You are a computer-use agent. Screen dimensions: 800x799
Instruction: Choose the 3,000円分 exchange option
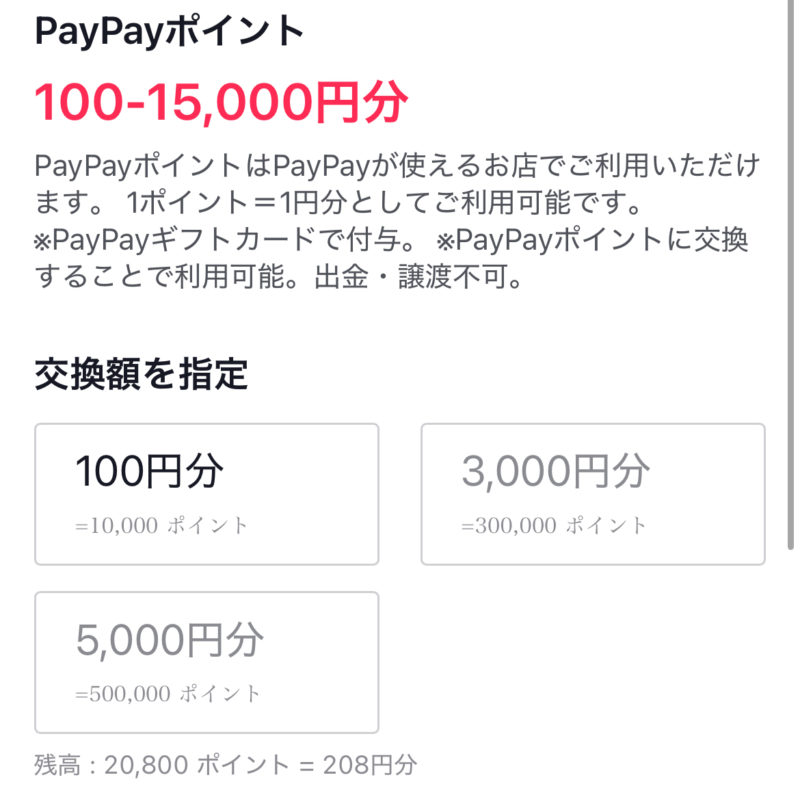[x=592, y=494]
